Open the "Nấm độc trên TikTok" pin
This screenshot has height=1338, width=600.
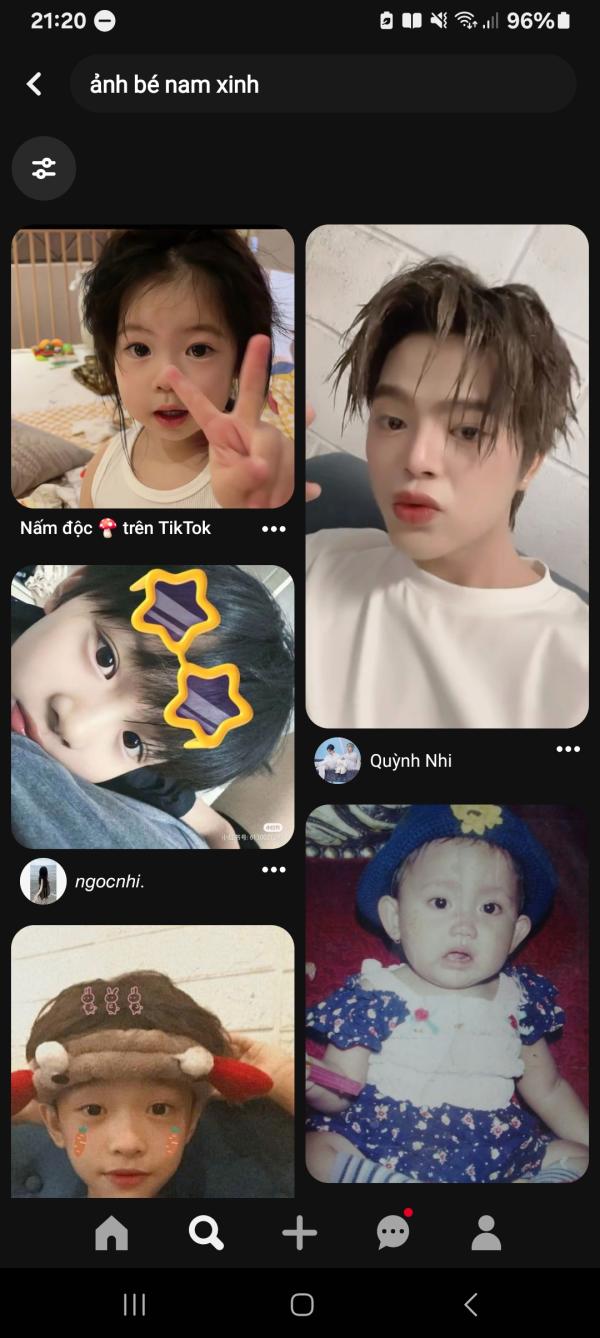[152, 366]
